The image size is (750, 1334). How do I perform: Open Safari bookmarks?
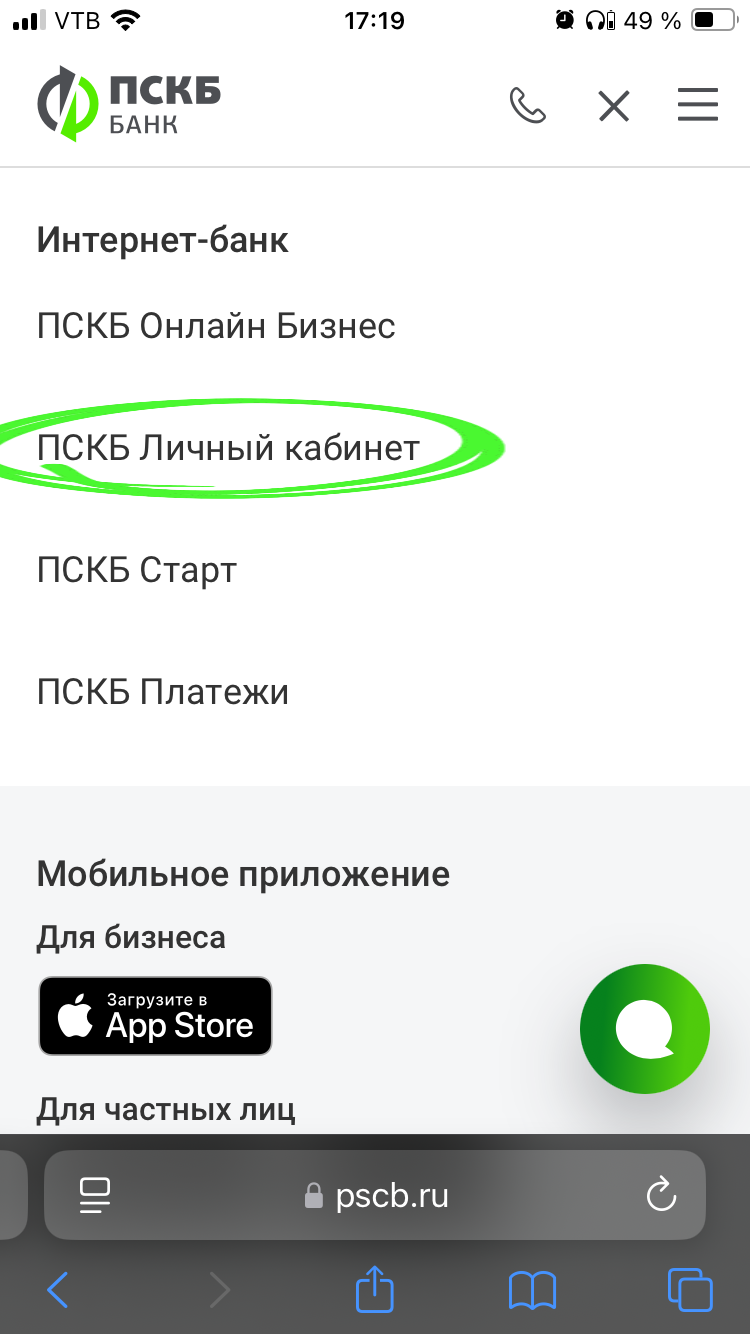click(532, 1290)
